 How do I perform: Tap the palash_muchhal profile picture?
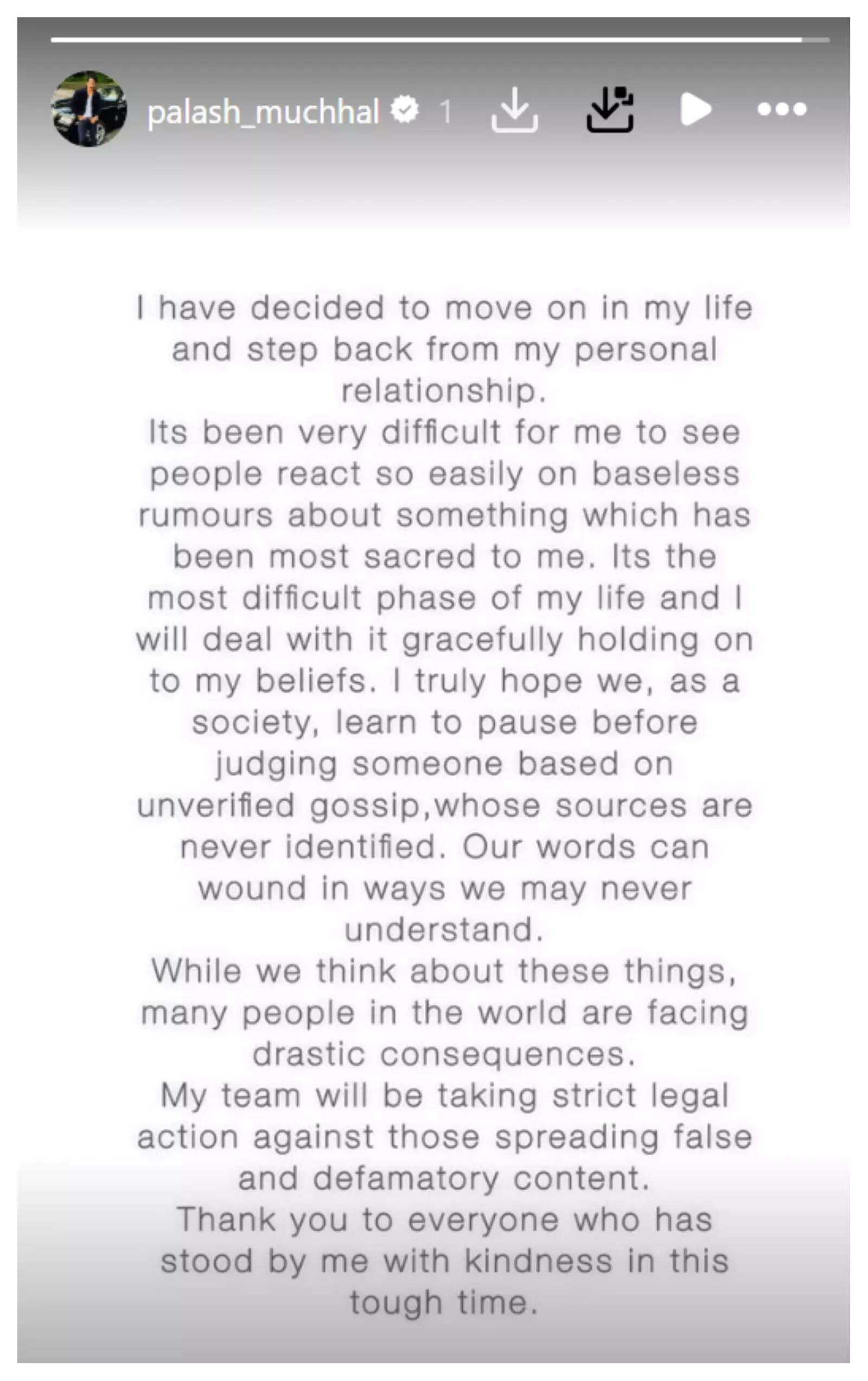pyautogui.click(x=89, y=110)
